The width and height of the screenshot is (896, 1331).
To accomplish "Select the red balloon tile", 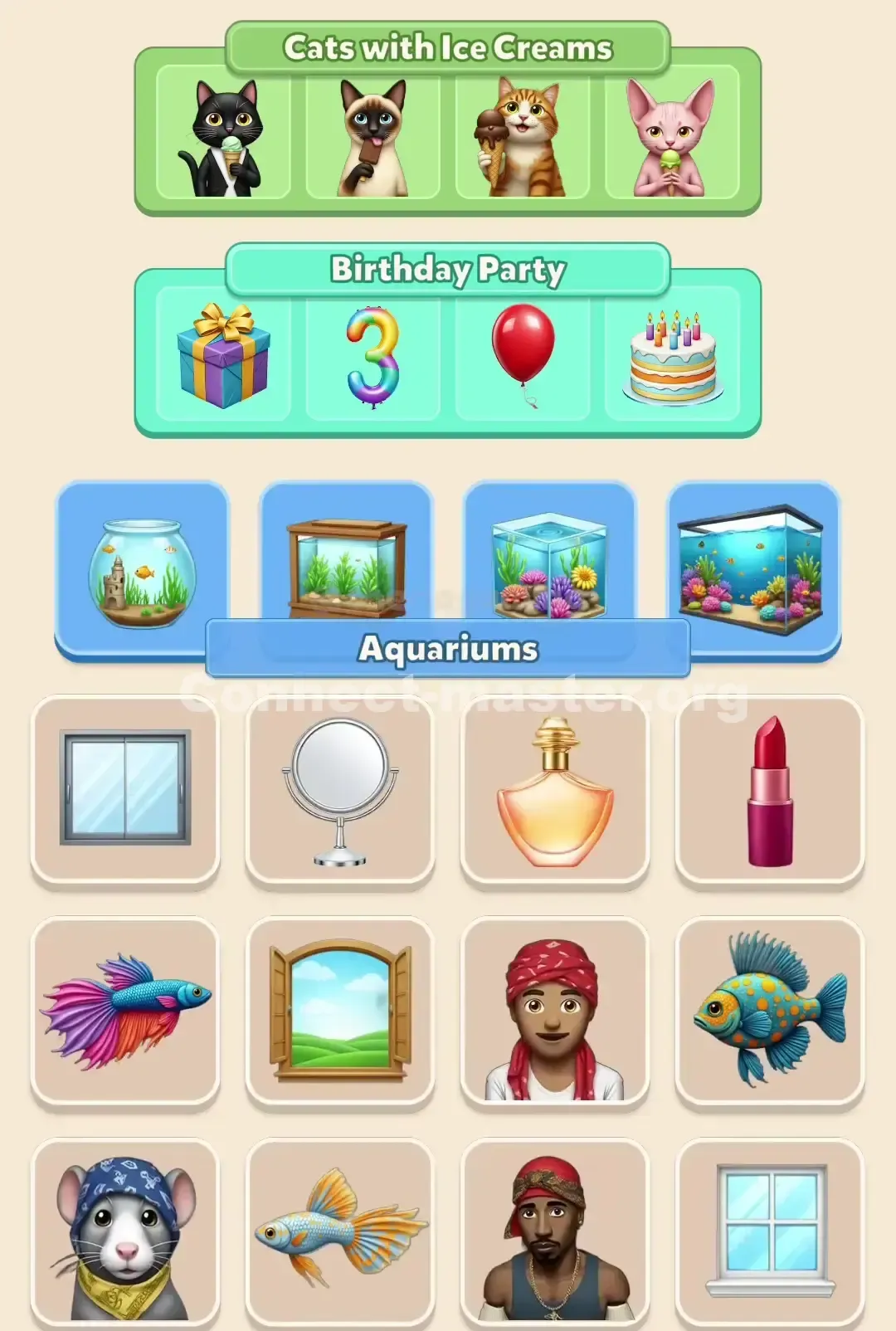I will click(523, 358).
